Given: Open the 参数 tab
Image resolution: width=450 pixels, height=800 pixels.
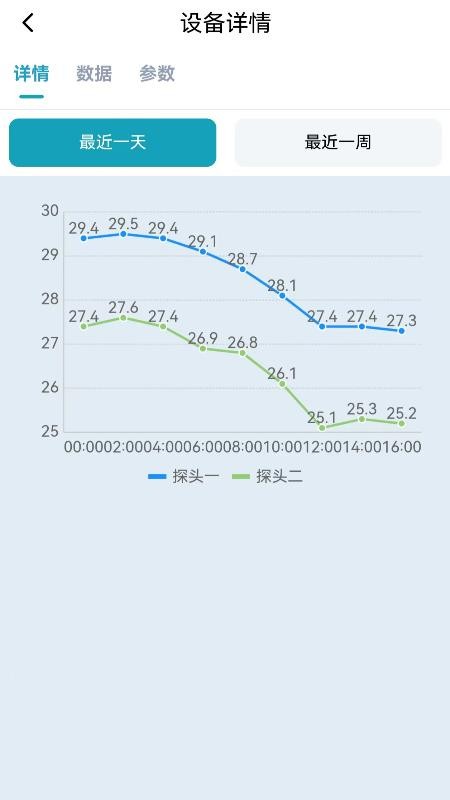Looking at the screenshot, I should 157,73.
